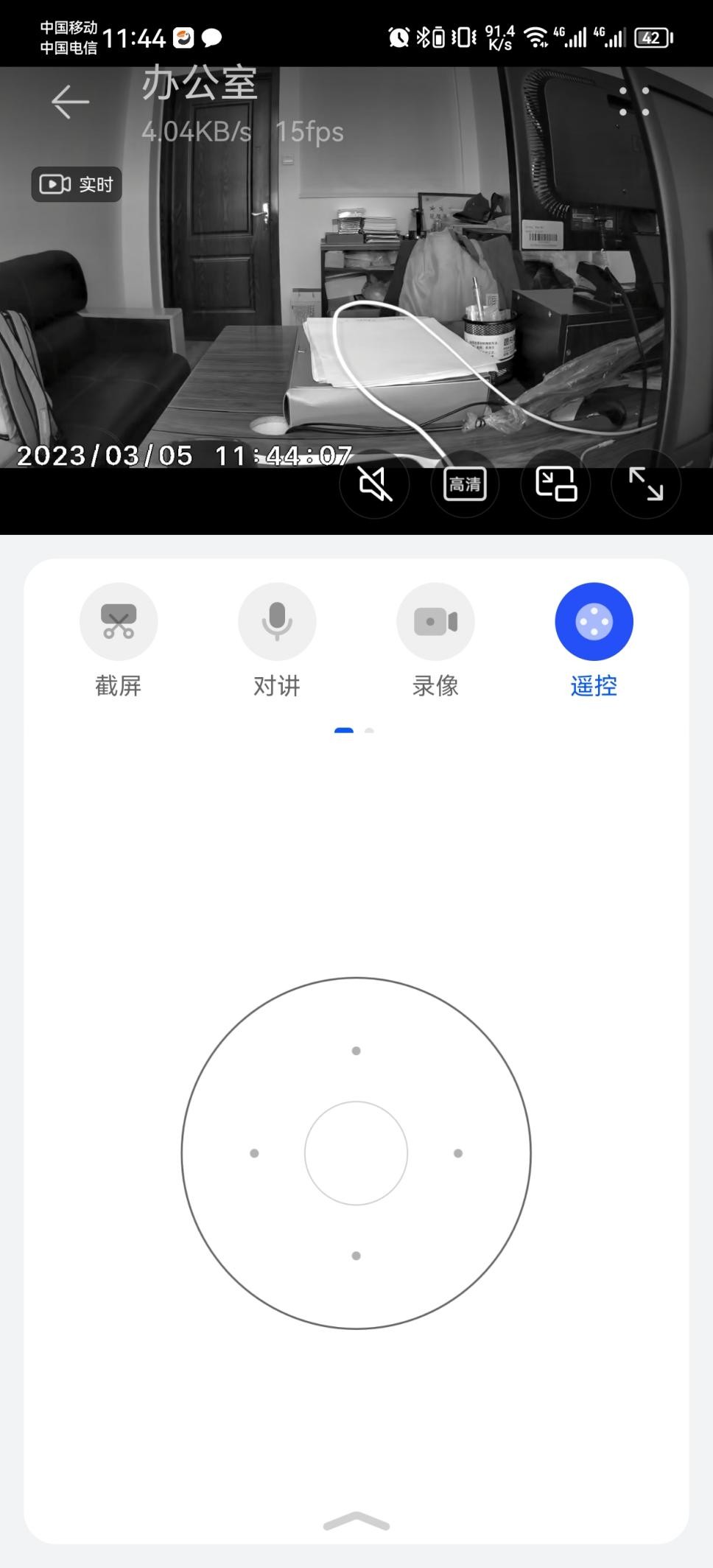
Task: Toggle the 实时 live stream badge
Action: (x=75, y=184)
